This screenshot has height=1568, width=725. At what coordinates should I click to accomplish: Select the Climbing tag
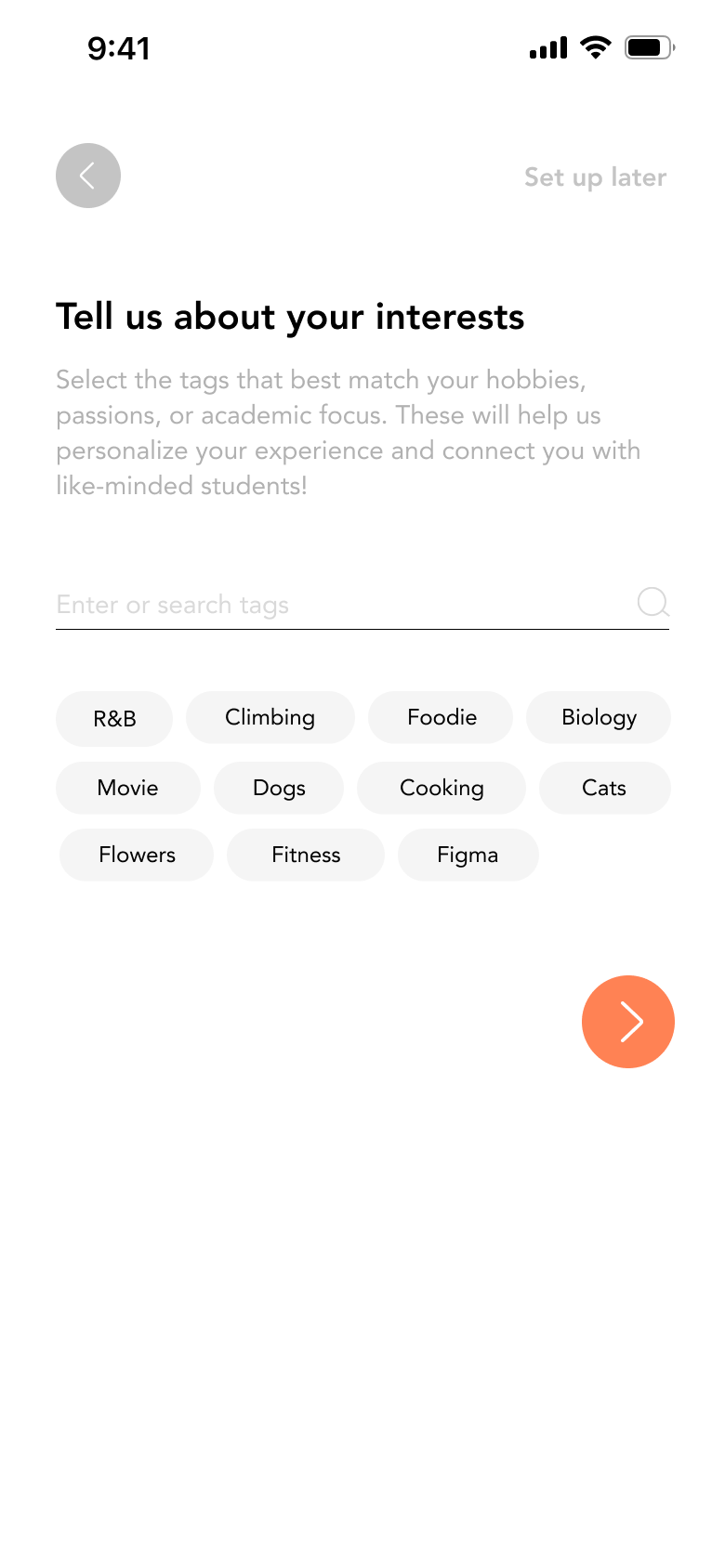point(270,717)
